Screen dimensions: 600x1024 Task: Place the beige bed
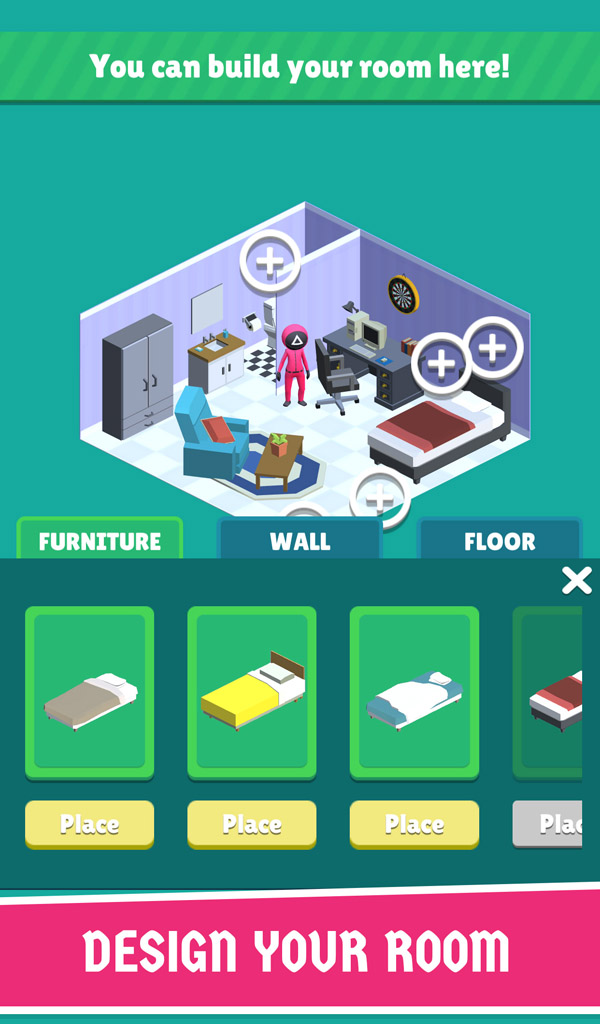click(x=89, y=824)
